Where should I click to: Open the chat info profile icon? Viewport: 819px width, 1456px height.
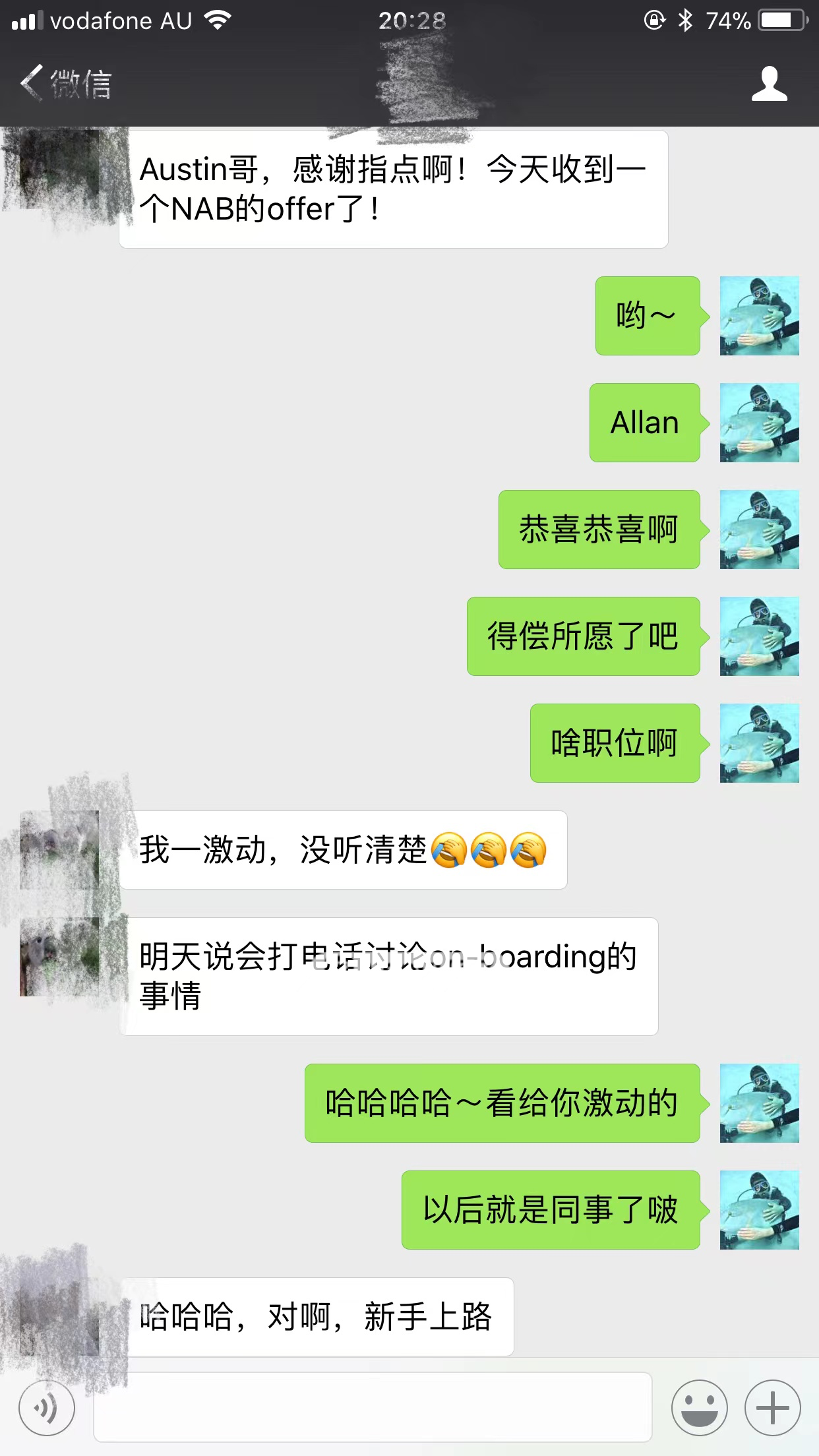[769, 84]
